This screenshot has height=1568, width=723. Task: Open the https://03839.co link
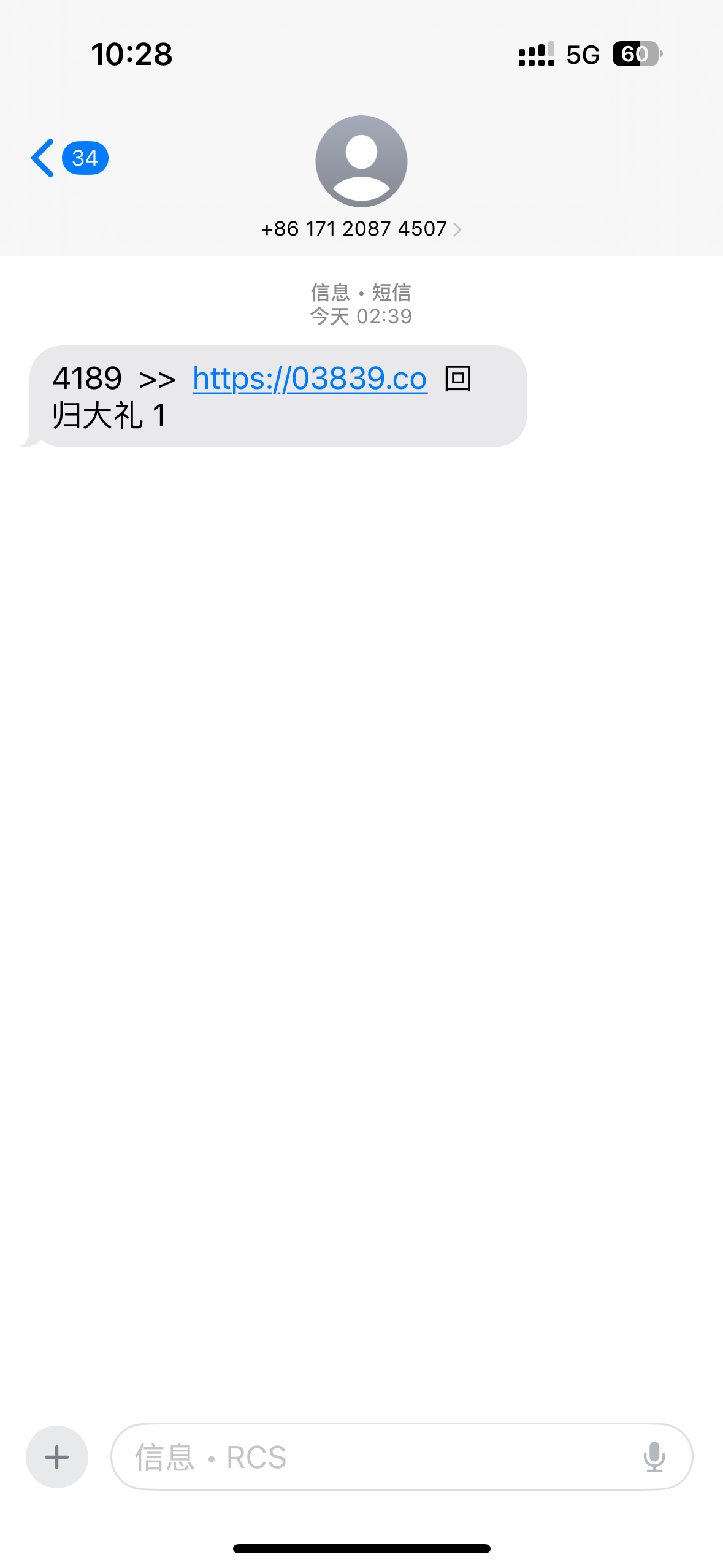310,379
